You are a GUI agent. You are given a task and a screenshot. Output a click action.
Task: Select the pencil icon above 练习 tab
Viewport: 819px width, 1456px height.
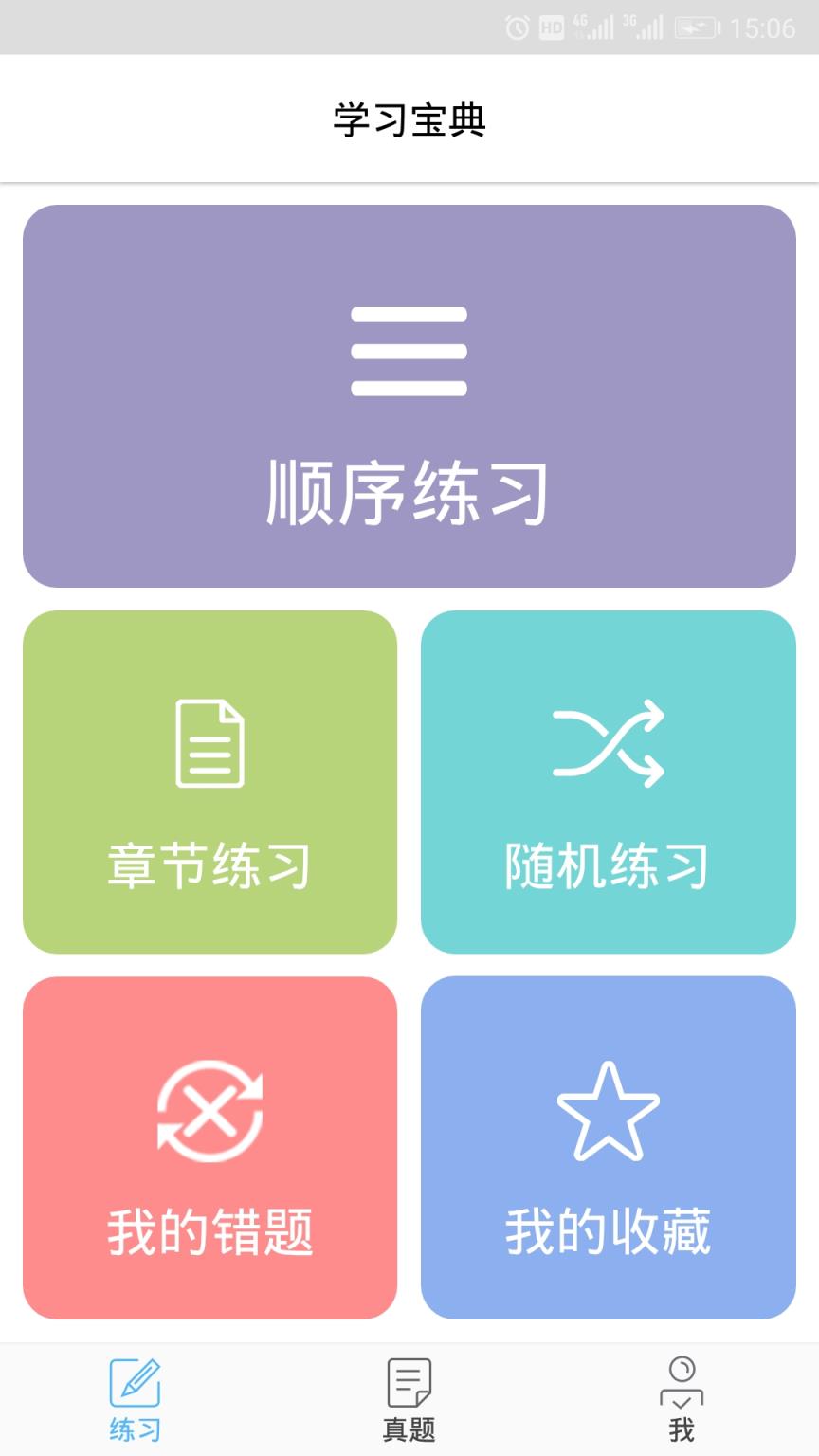(x=136, y=1384)
